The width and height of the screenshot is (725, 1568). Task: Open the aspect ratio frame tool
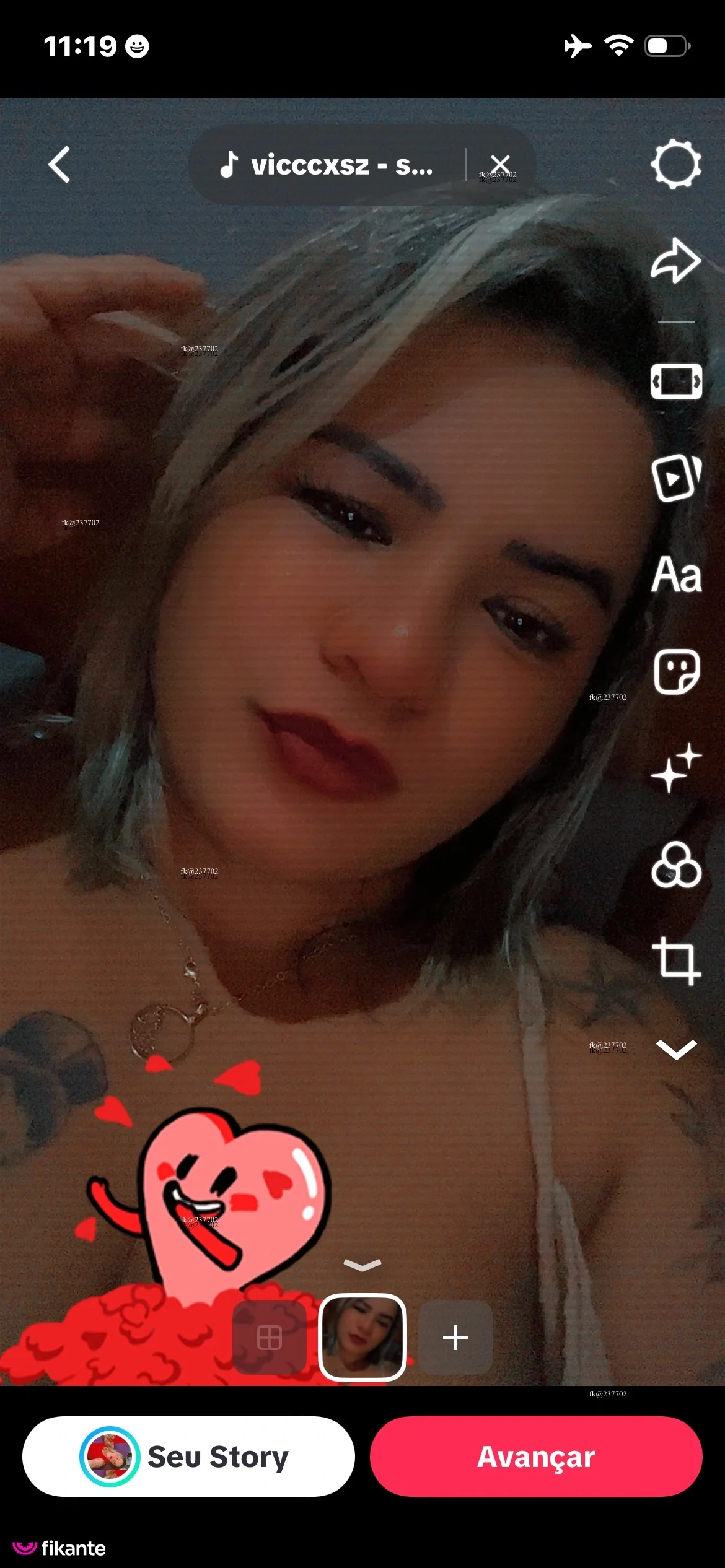[676, 381]
